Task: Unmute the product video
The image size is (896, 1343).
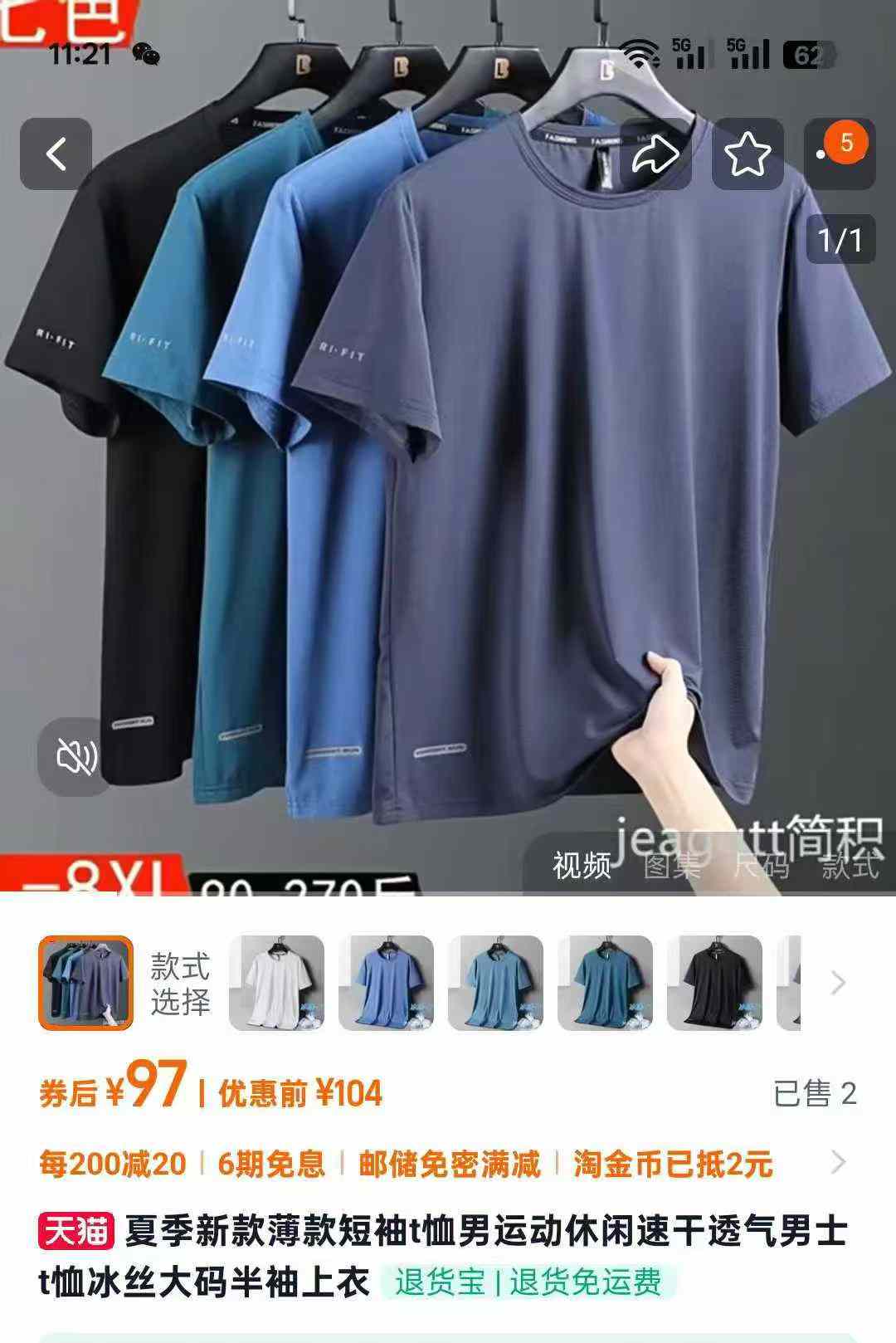Action: click(x=76, y=756)
